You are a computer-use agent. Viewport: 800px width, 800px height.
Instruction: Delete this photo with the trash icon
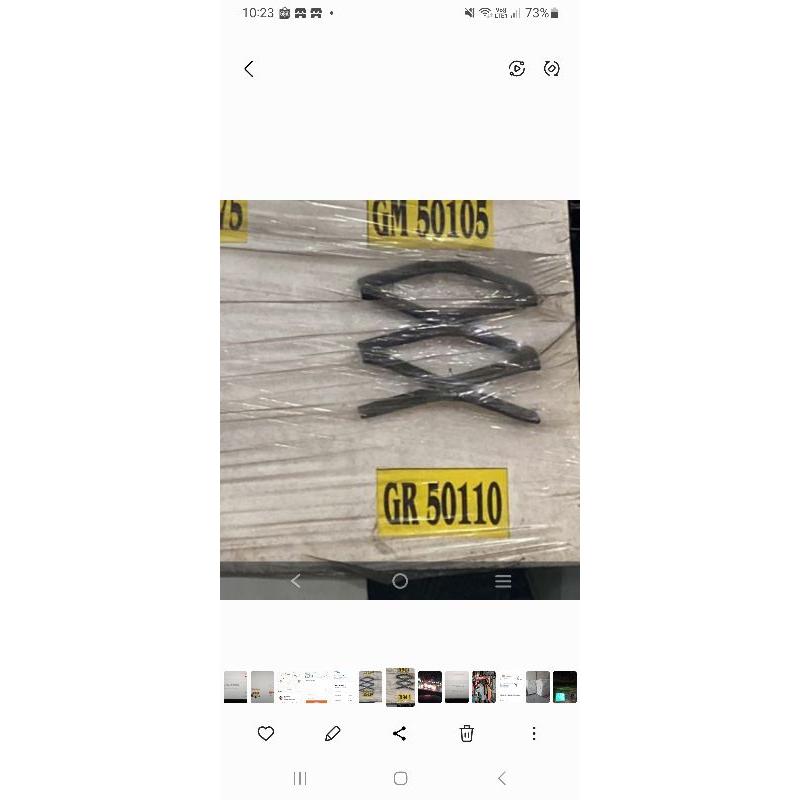[x=467, y=733]
